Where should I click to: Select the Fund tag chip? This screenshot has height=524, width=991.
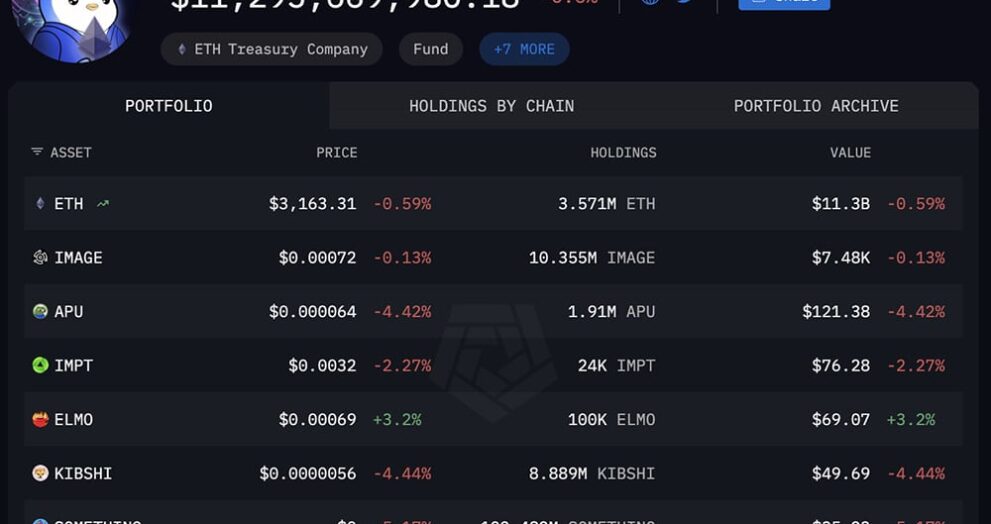pyautogui.click(x=430, y=49)
